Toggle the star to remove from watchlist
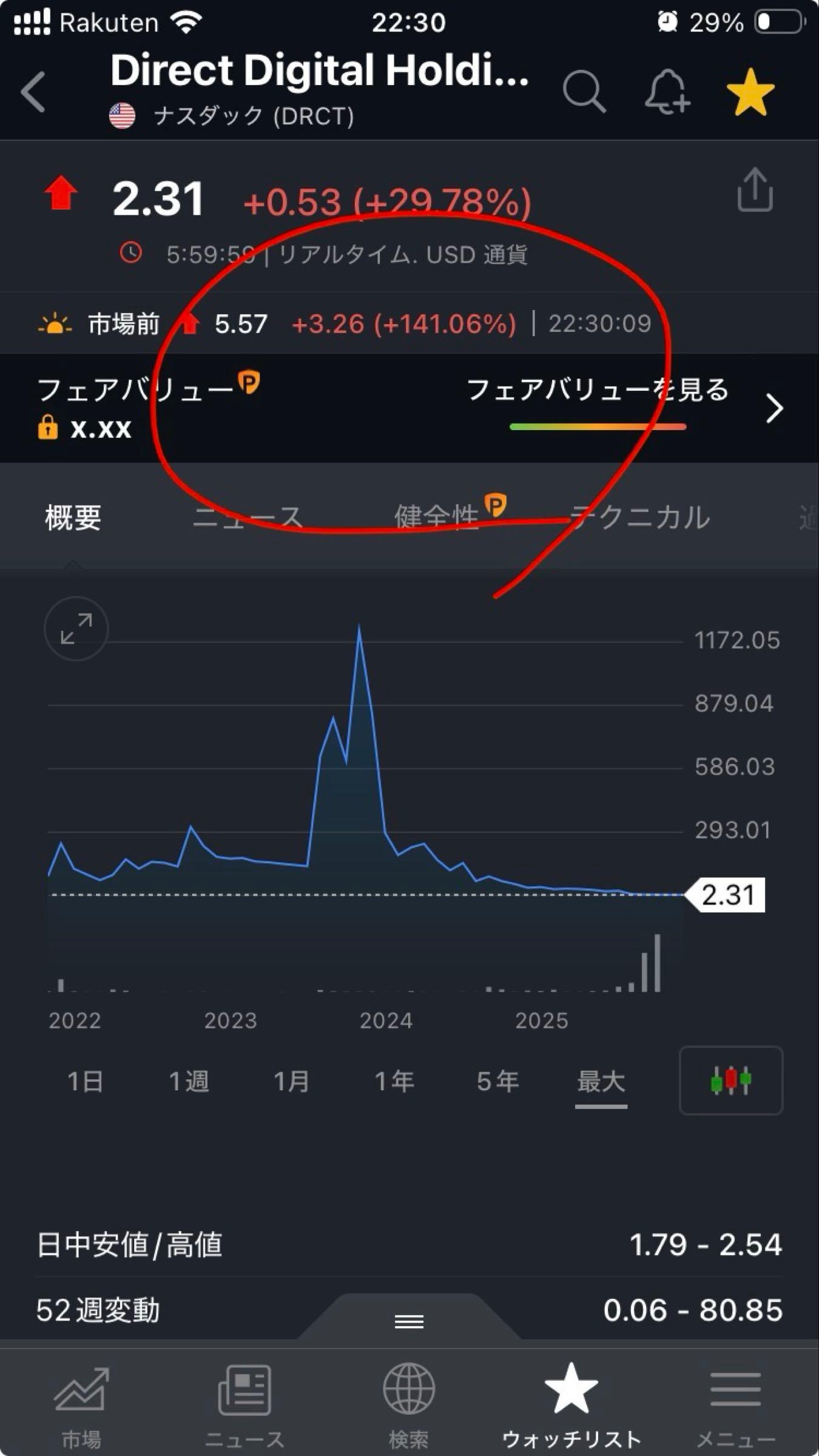The height and width of the screenshot is (1456, 819). (x=750, y=92)
